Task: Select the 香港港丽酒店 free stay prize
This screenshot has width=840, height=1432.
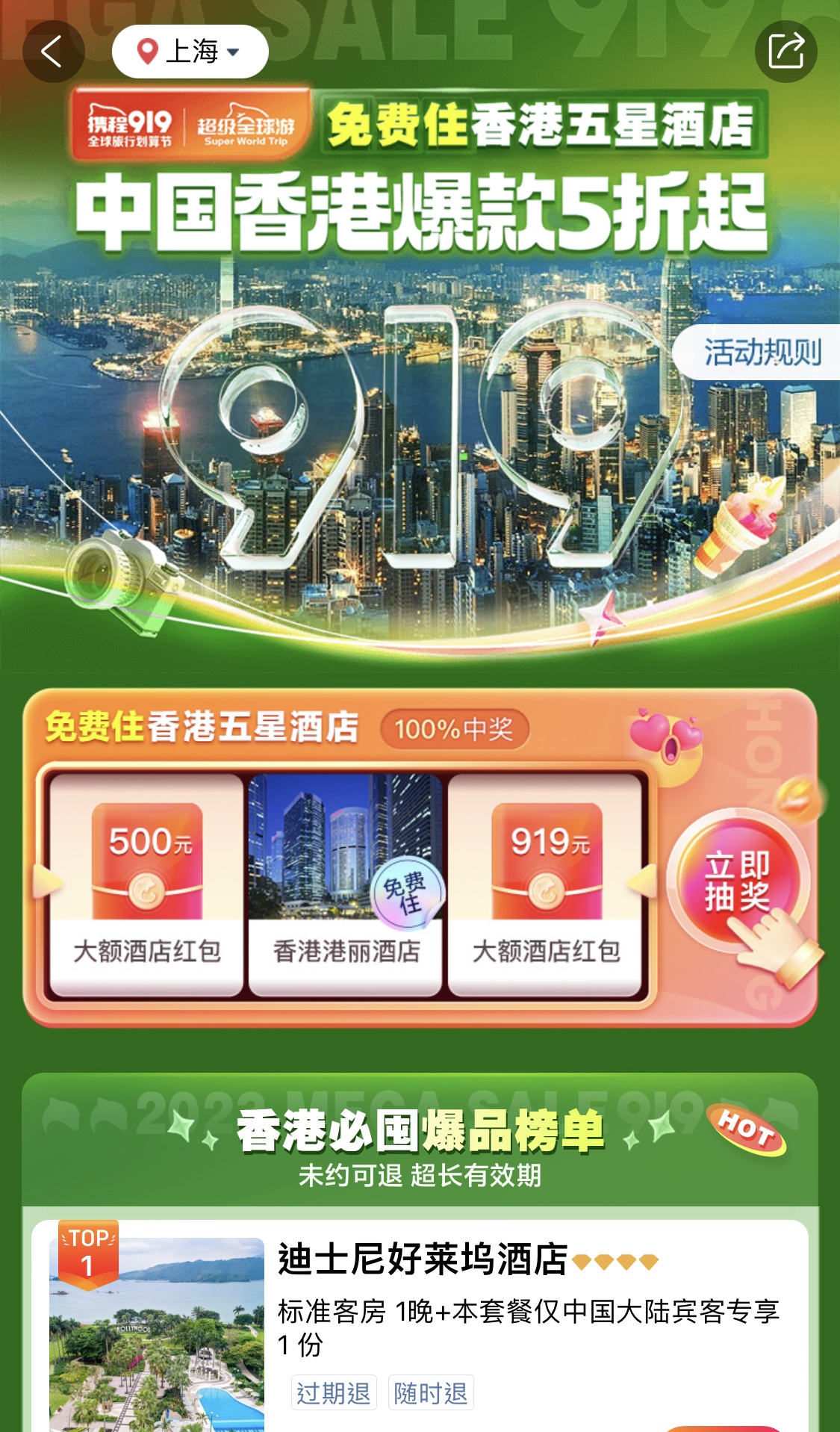Action: [345, 884]
